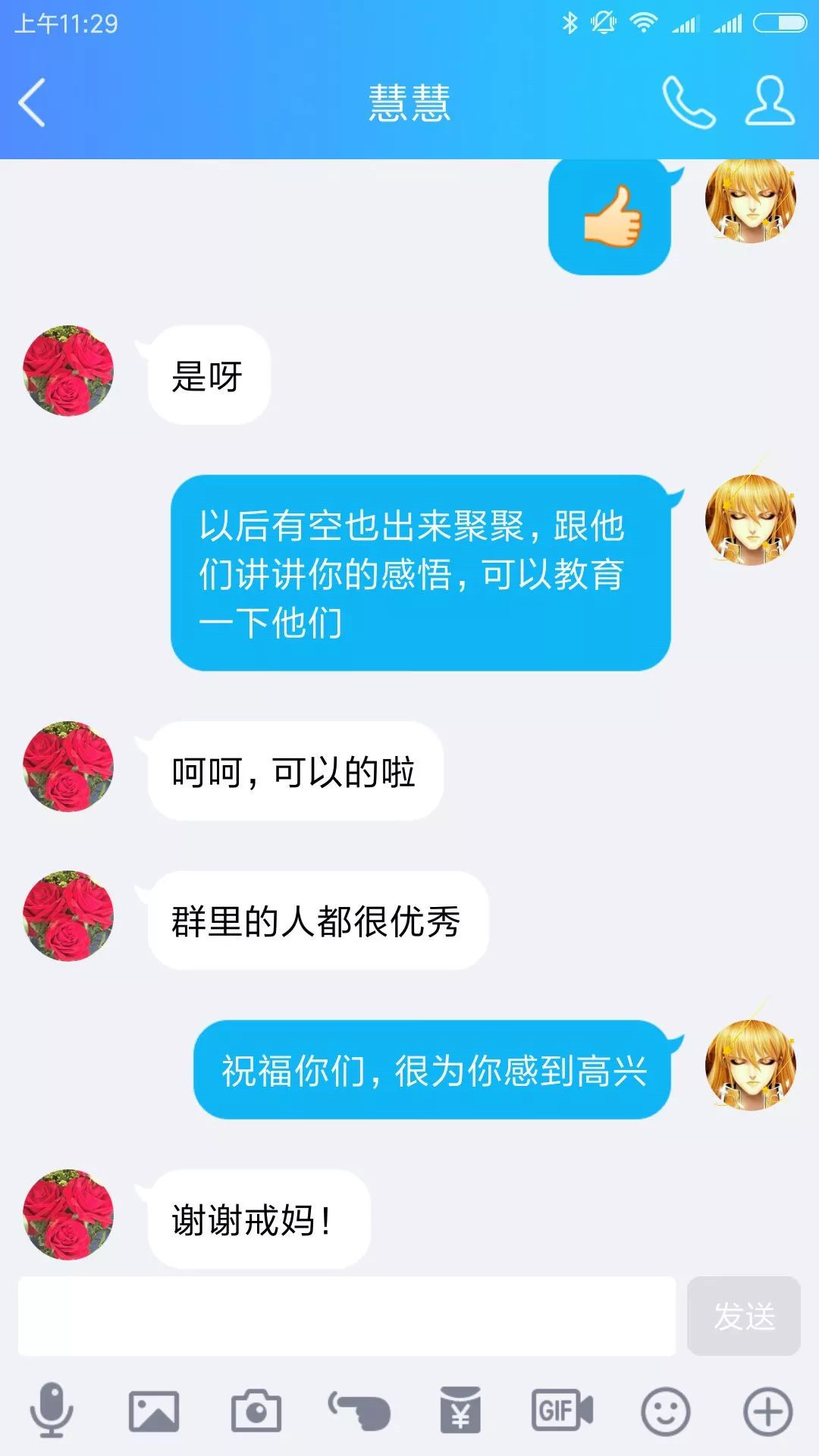
Task: Open the camera to take photo
Action: (256, 1411)
